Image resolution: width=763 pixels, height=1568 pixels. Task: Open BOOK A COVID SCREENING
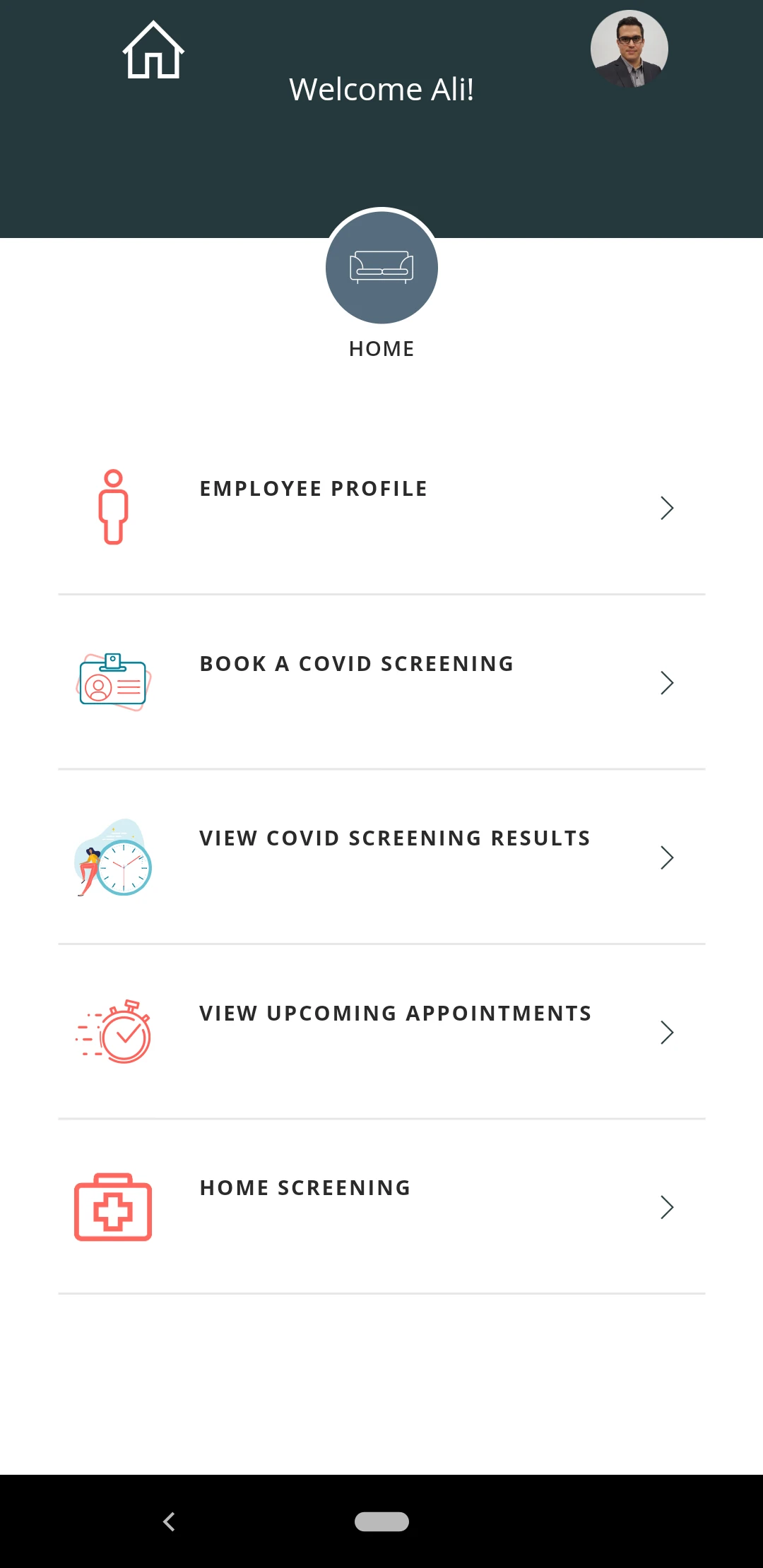[356, 664]
